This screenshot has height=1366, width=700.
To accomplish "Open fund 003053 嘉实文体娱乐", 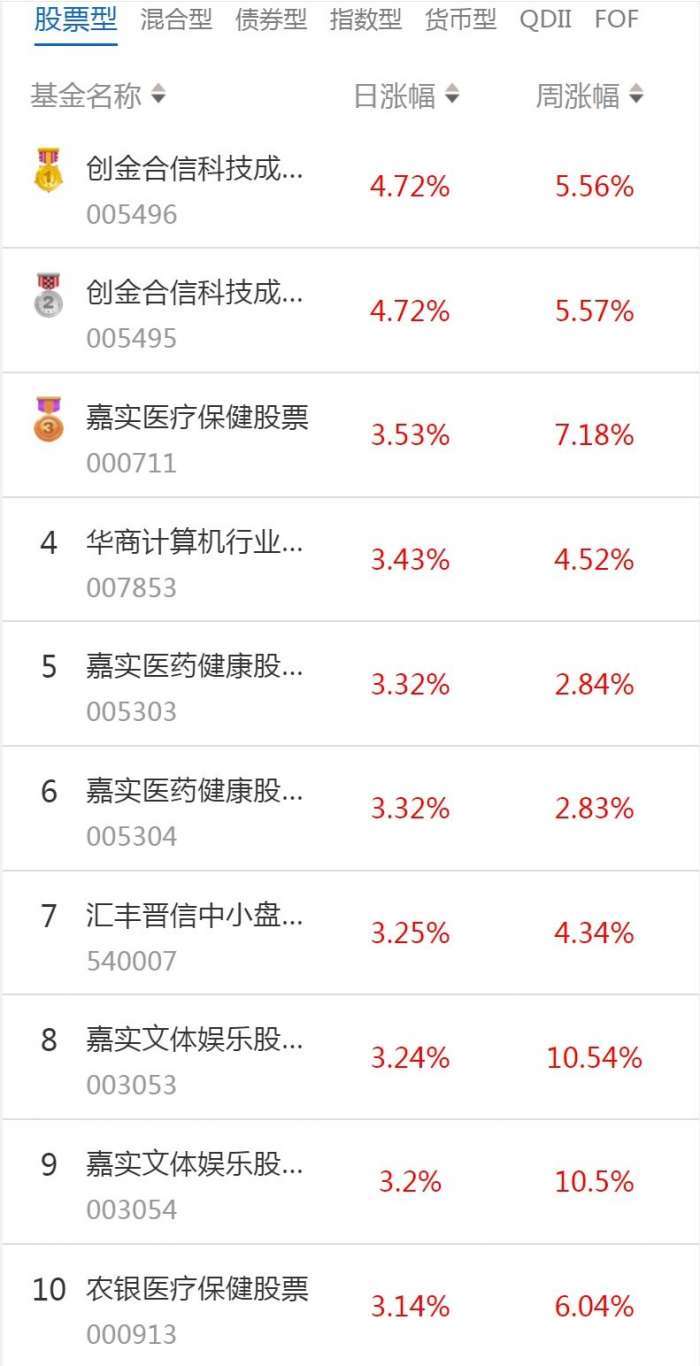I will coord(195,1057).
